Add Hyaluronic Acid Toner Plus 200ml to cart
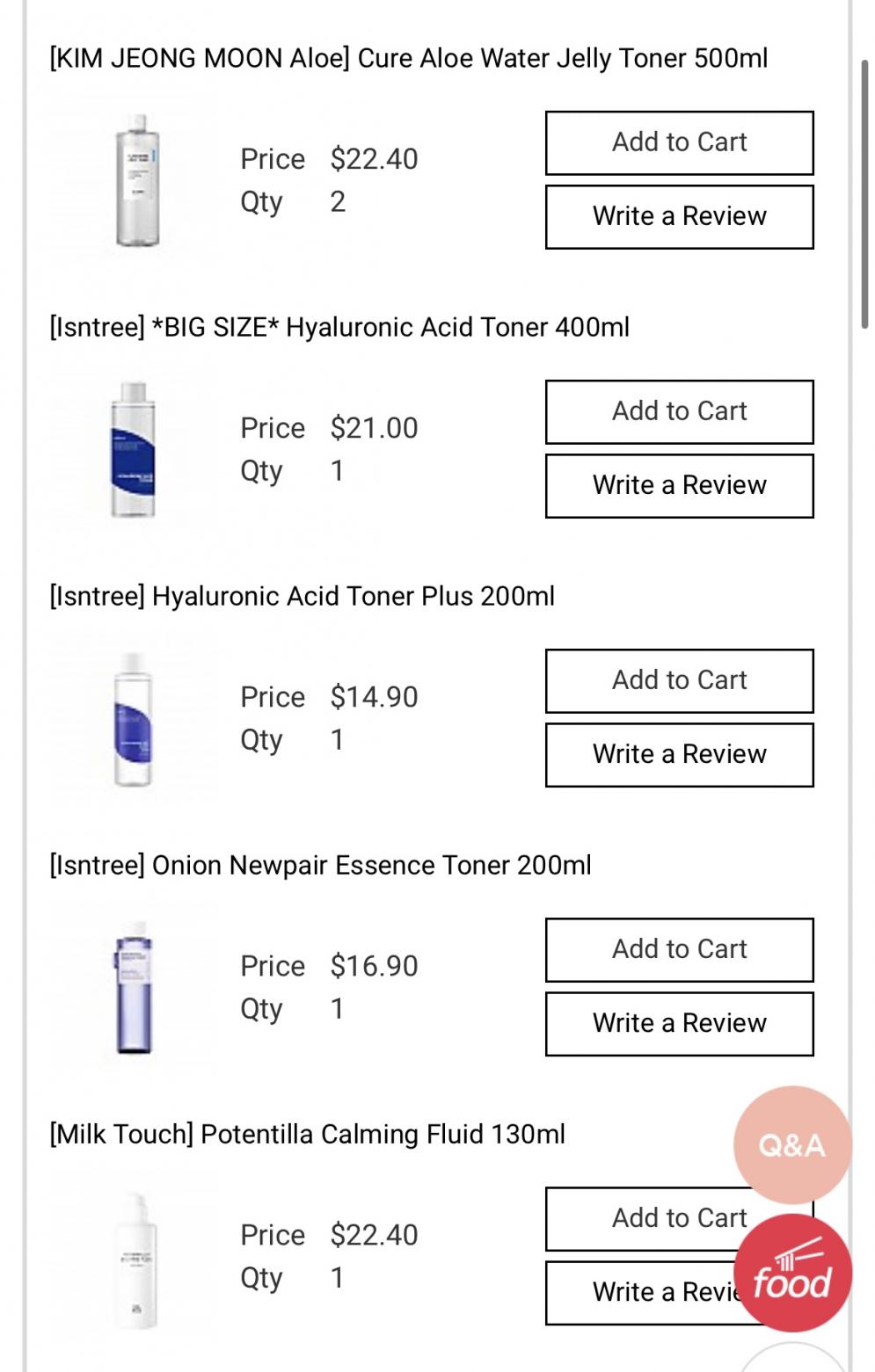The height and width of the screenshot is (1372, 875). [x=679, y=680]
